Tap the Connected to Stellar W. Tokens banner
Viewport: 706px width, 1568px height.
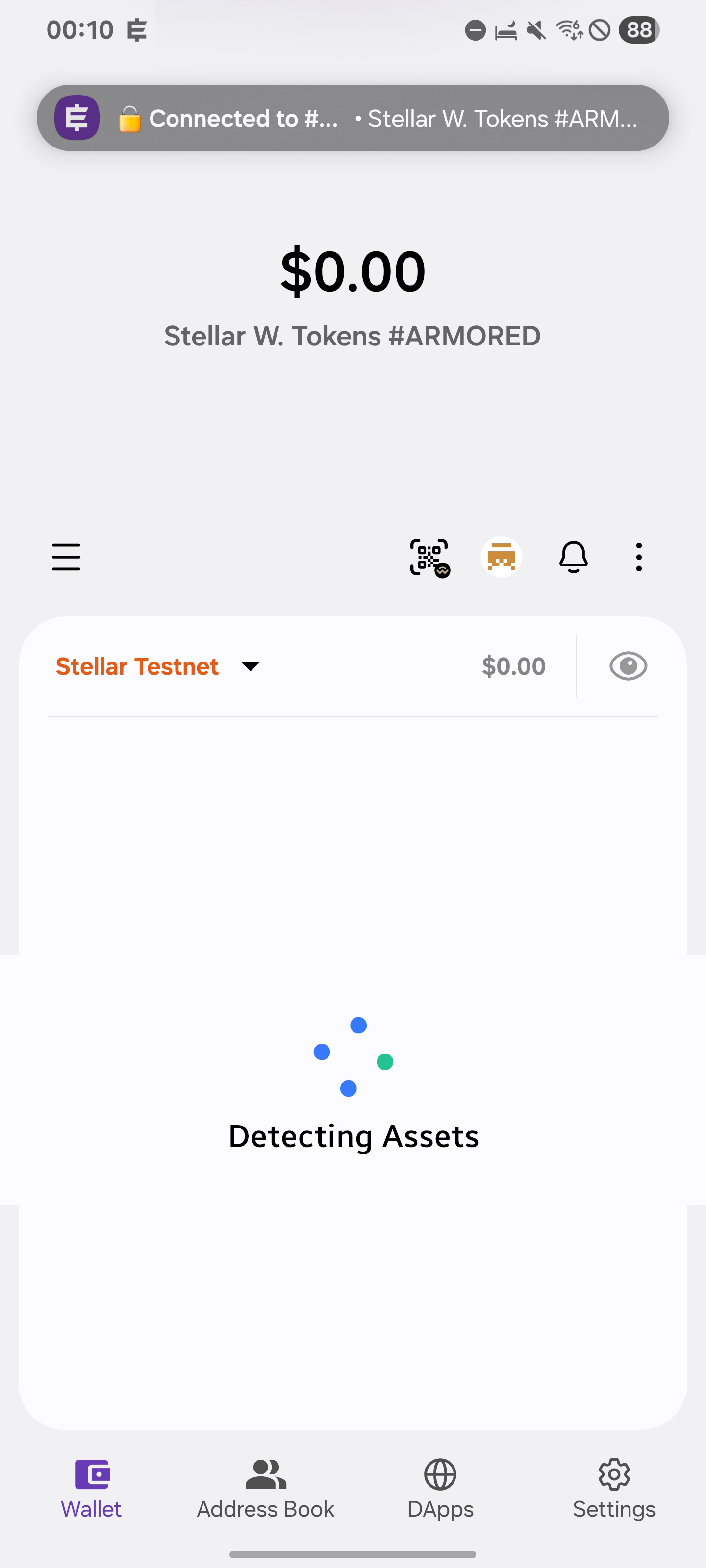click(353, 118)
